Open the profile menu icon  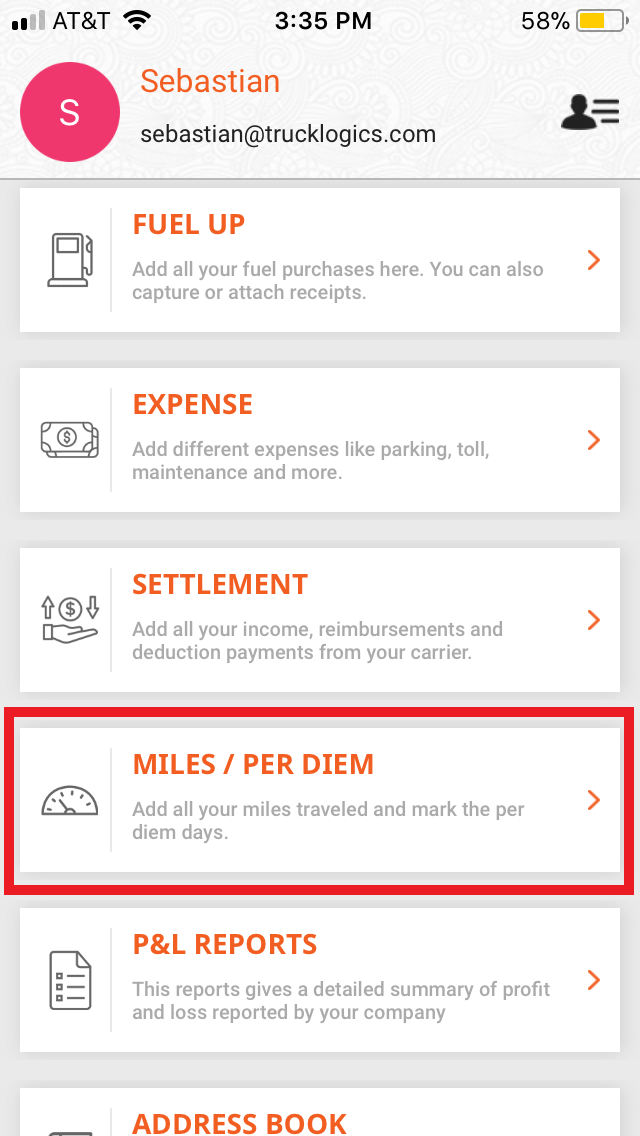[x=590, y=112]
